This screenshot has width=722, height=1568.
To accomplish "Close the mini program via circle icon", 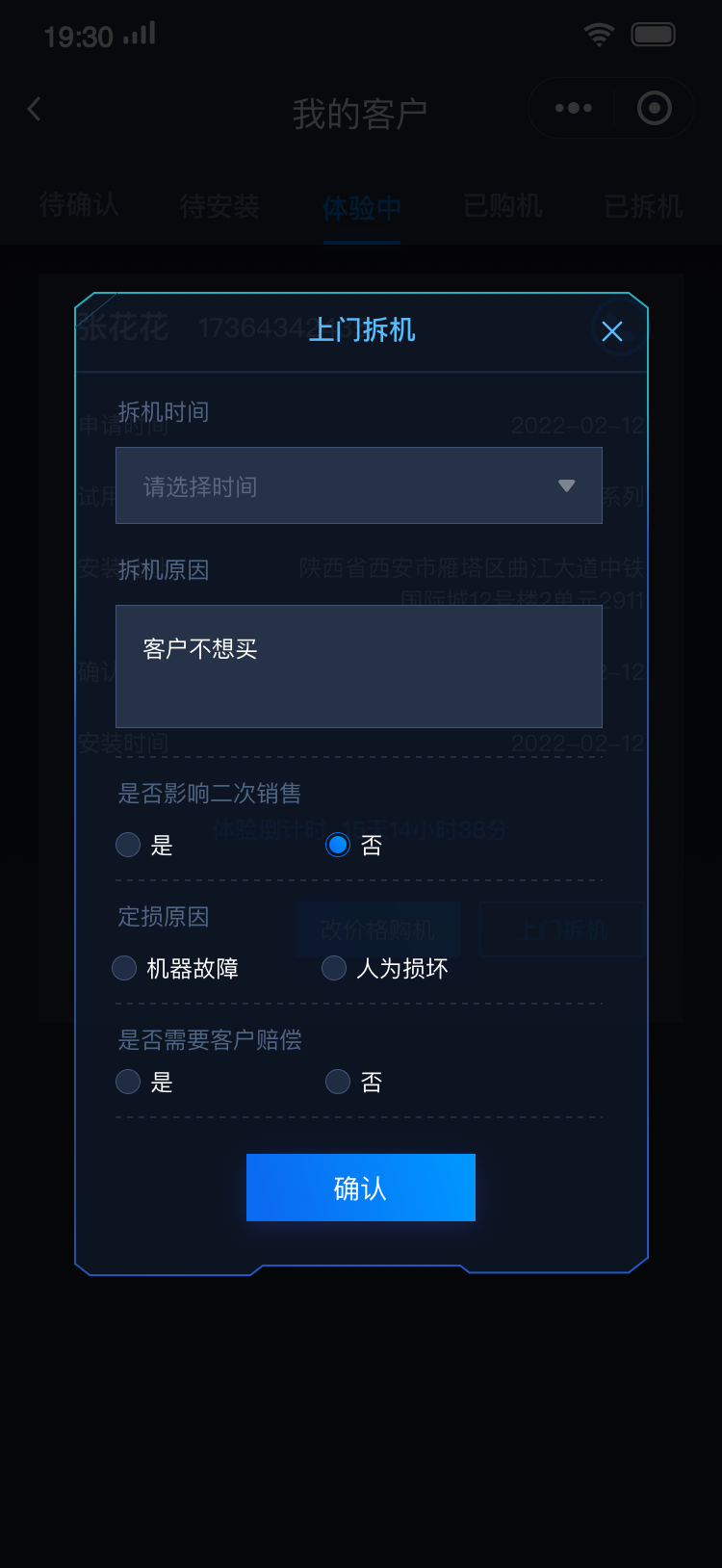I will click(x=655, y=109).
